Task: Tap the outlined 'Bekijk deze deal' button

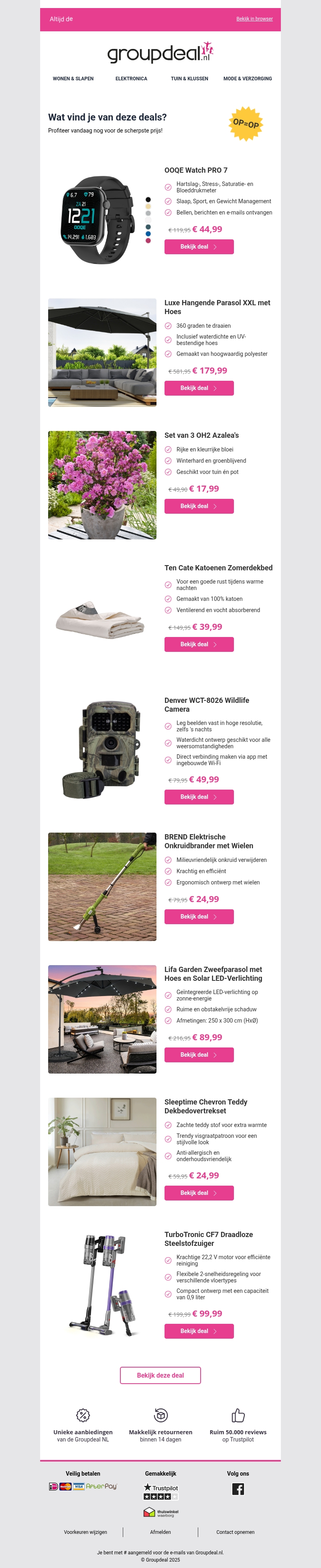Action: click(x=160, y=1375)
